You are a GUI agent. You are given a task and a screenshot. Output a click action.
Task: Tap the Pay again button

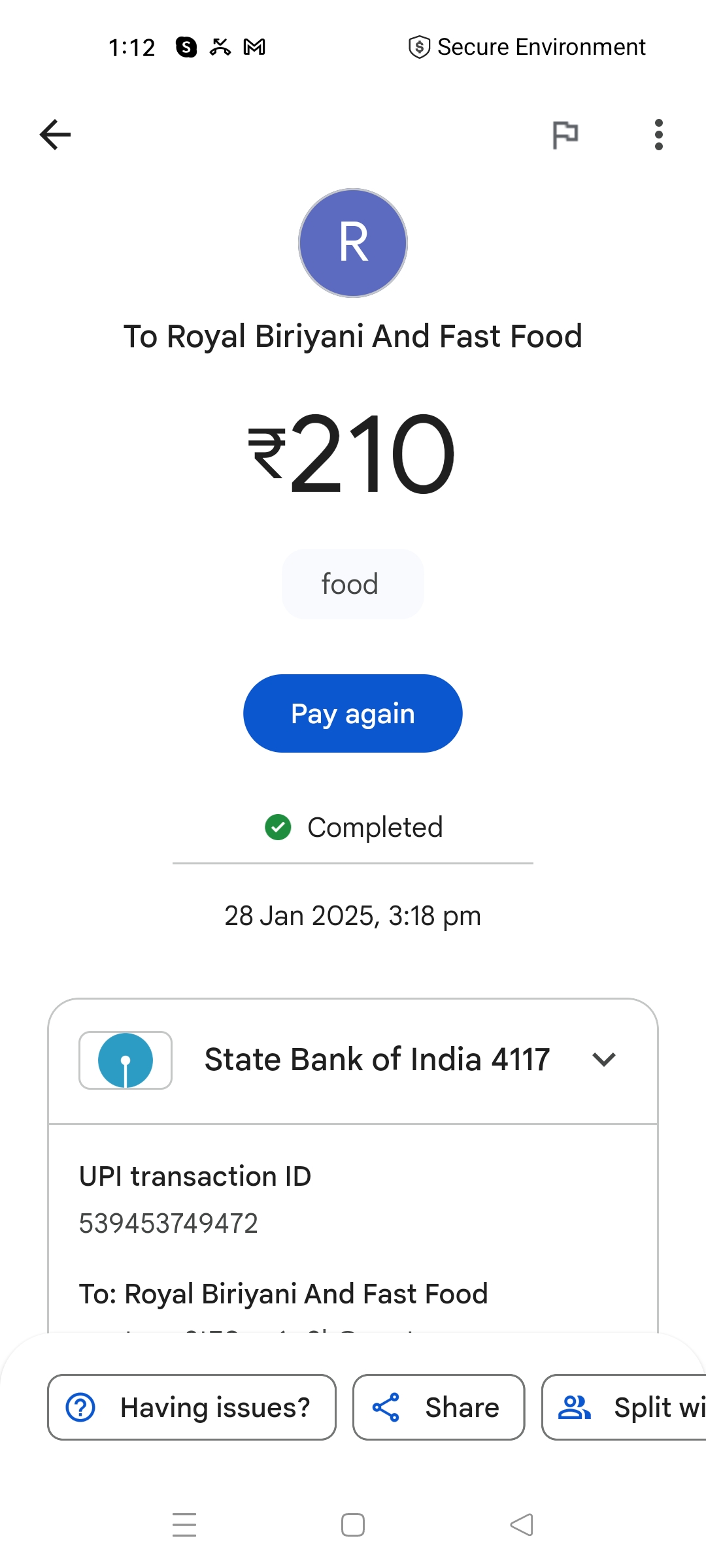click(353, 713)
